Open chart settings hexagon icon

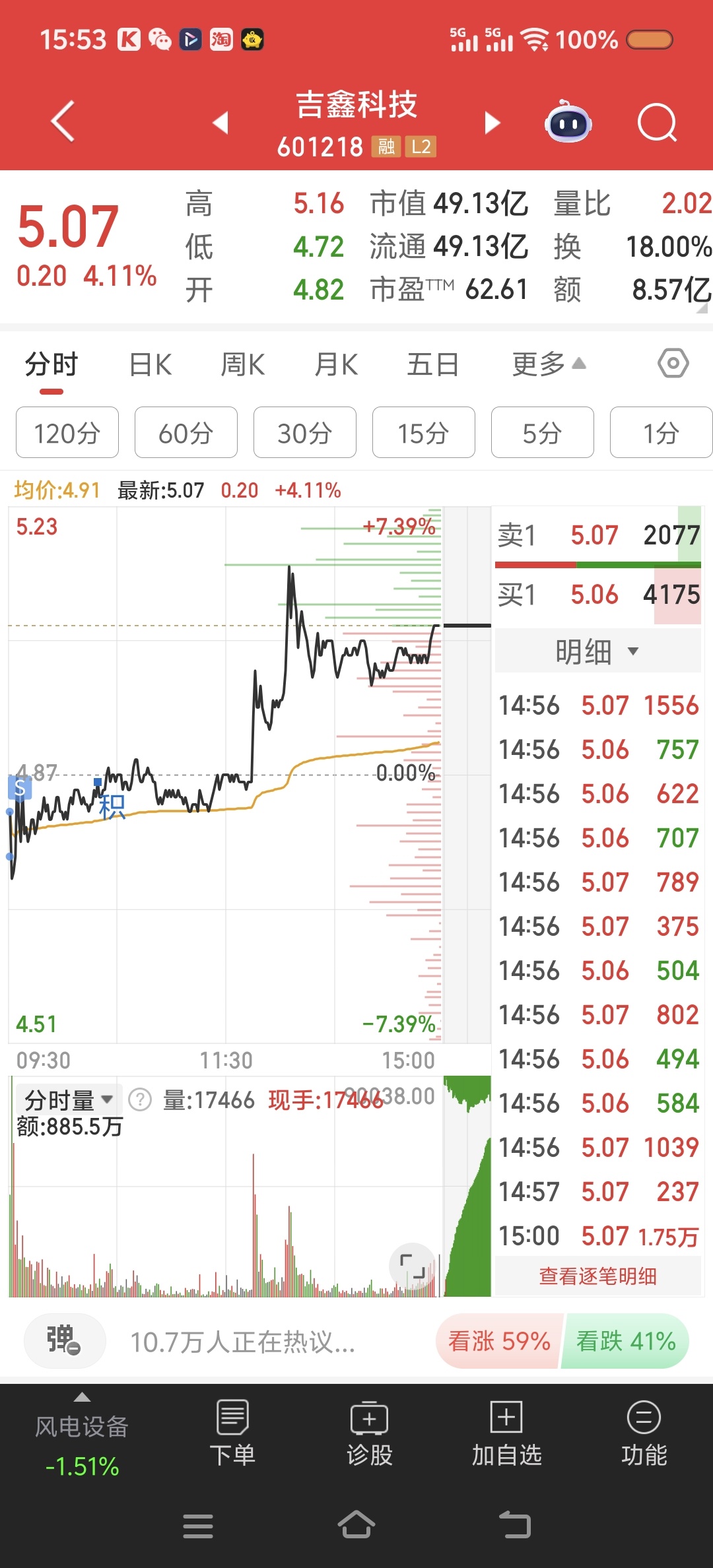click(673, 364)
